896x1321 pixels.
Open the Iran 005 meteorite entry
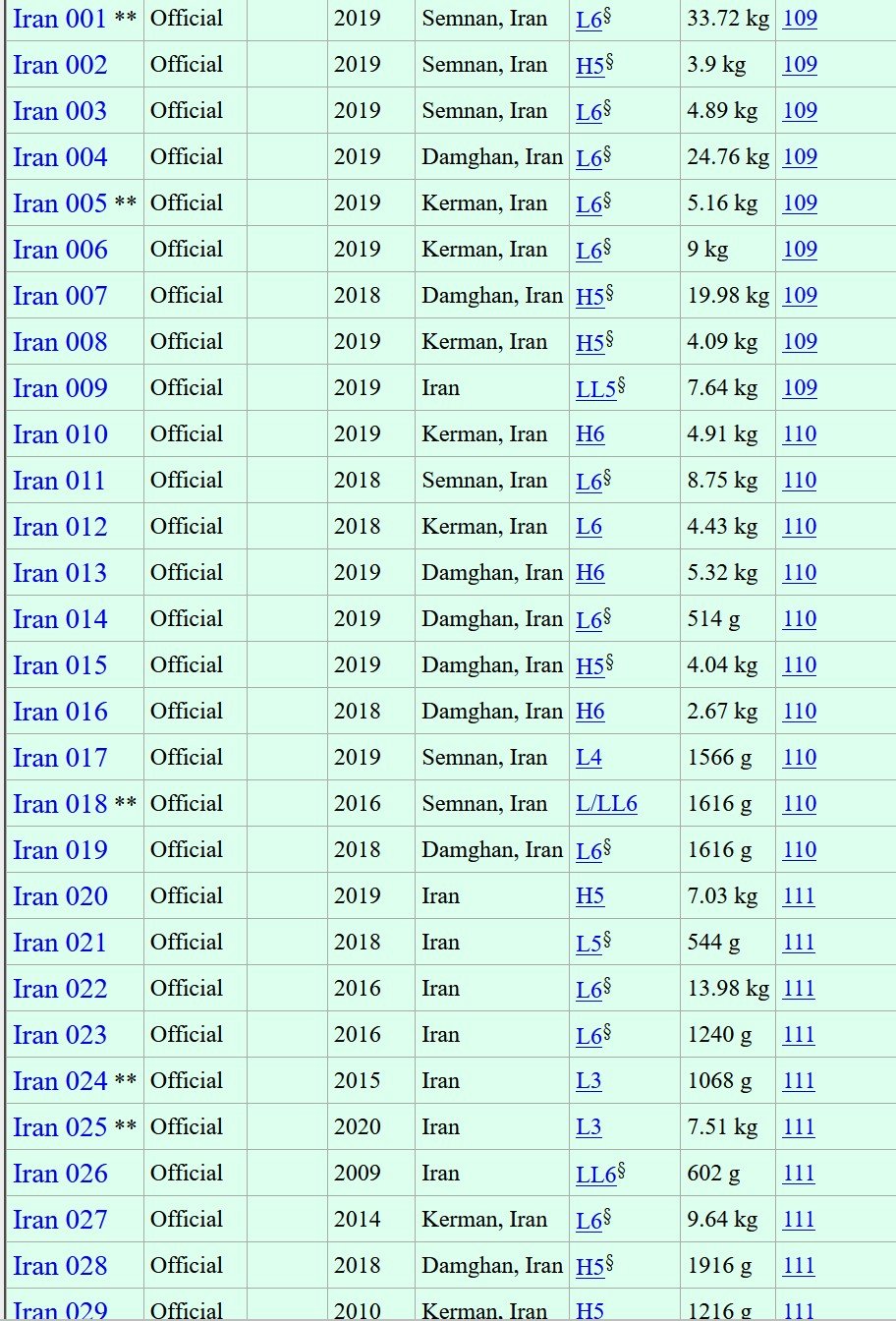(60, 203)
